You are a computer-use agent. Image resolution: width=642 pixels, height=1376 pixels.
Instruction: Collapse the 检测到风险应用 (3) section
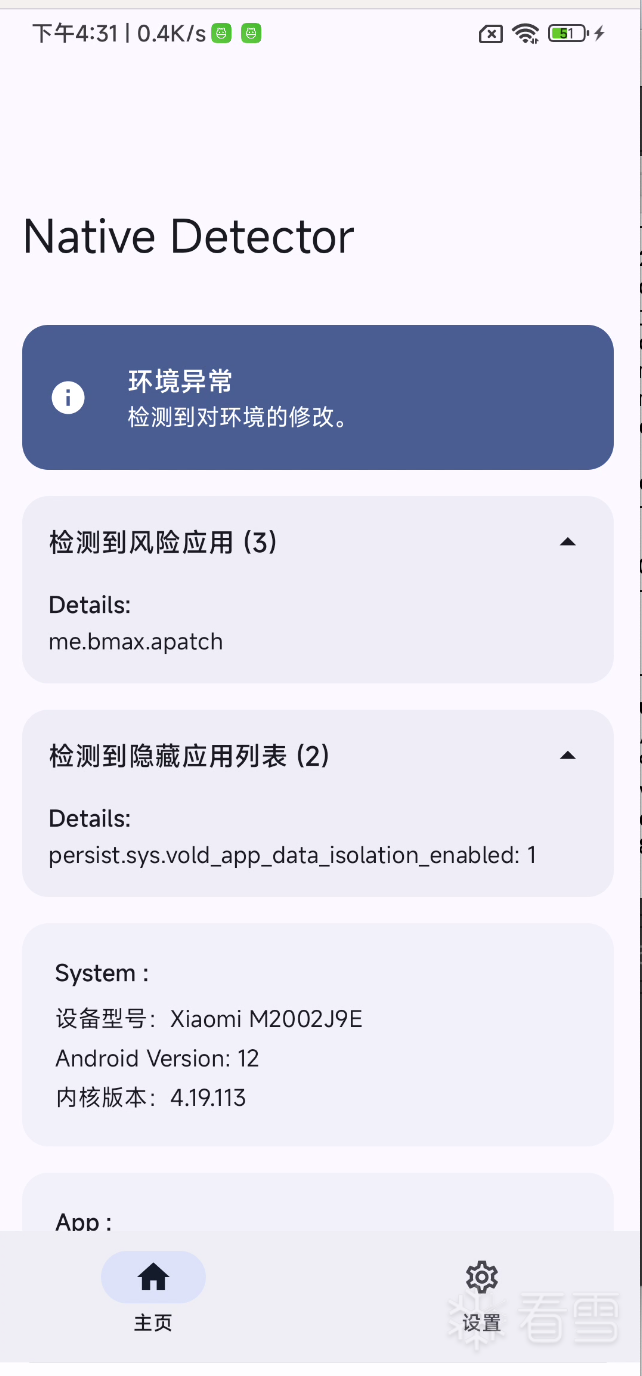(x=567, y=542)
